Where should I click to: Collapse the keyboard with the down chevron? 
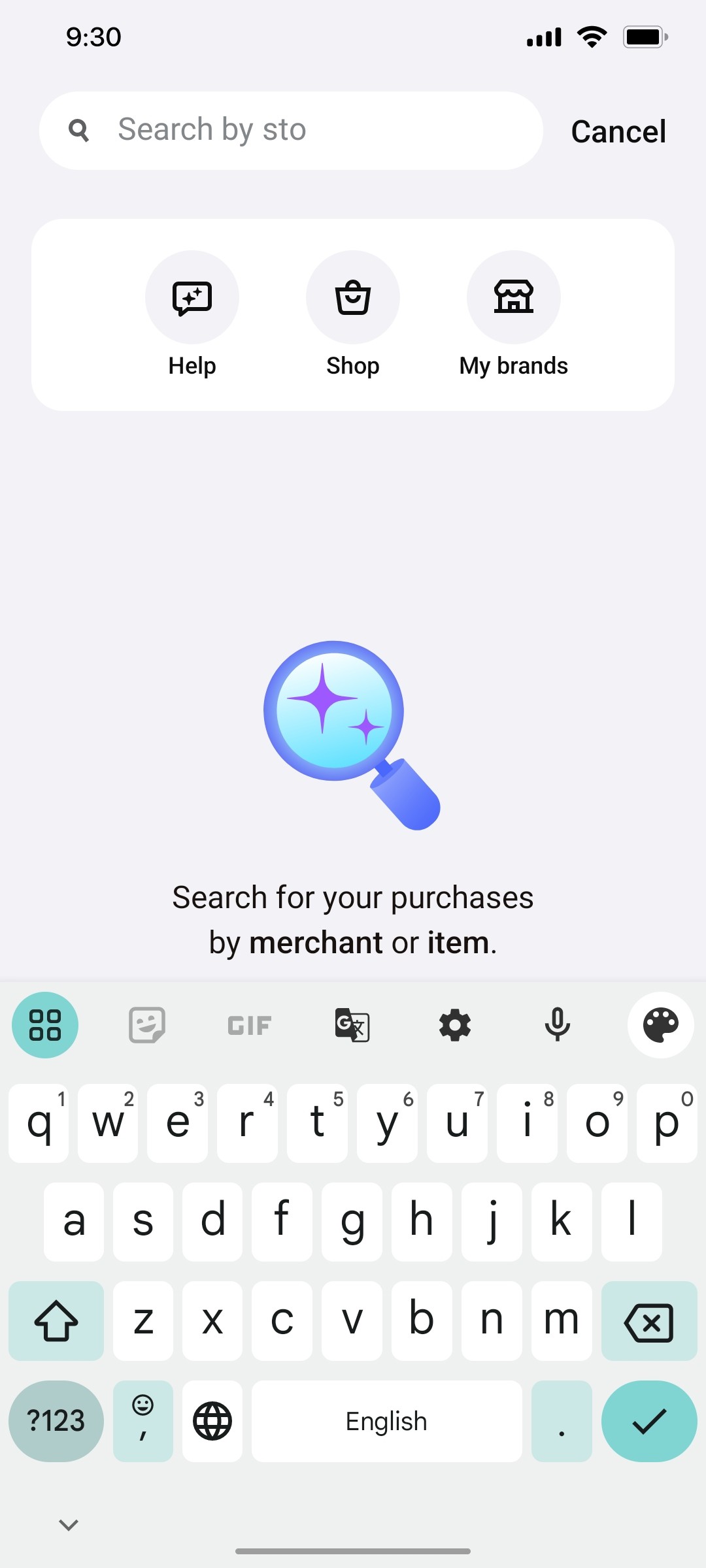click(67, 1525)
